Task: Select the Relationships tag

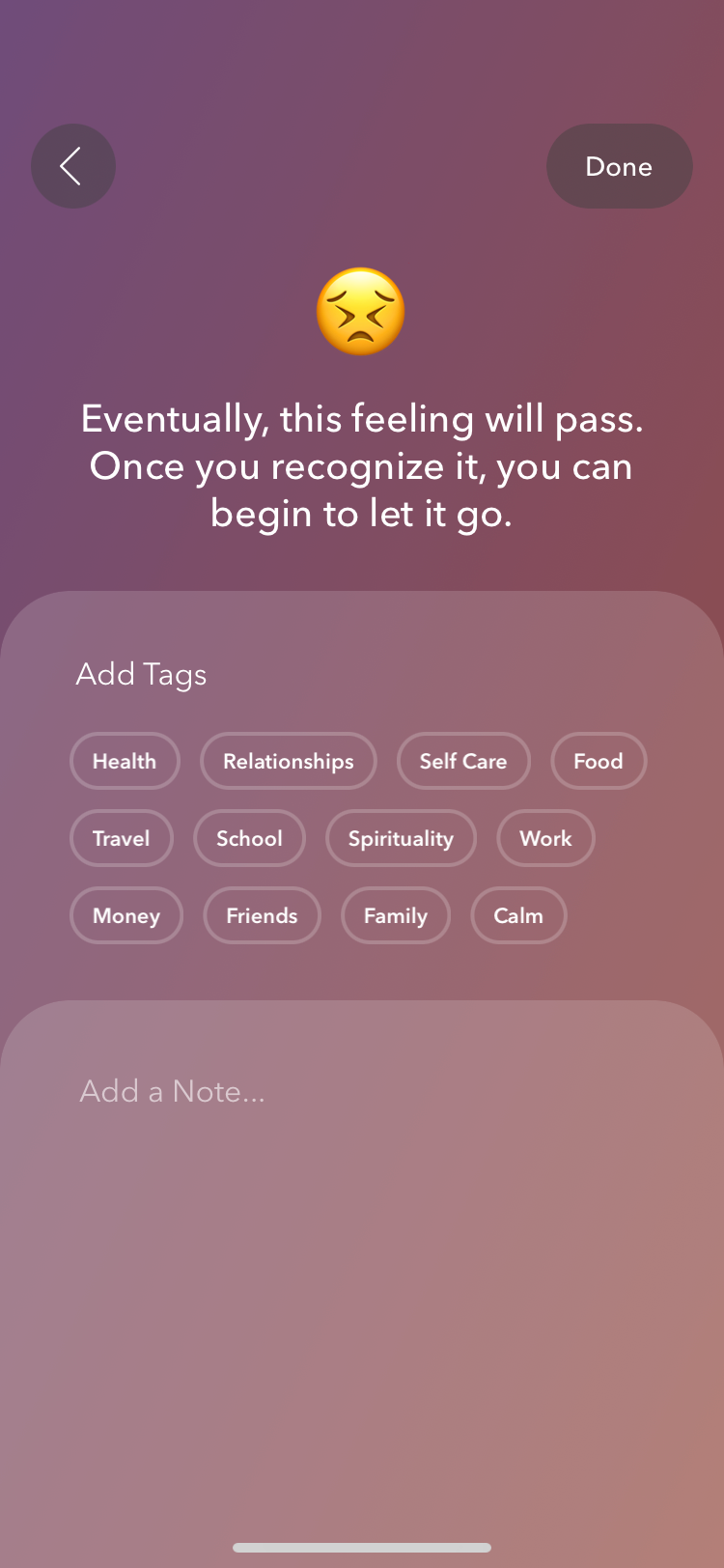Action: click(288, 761)
